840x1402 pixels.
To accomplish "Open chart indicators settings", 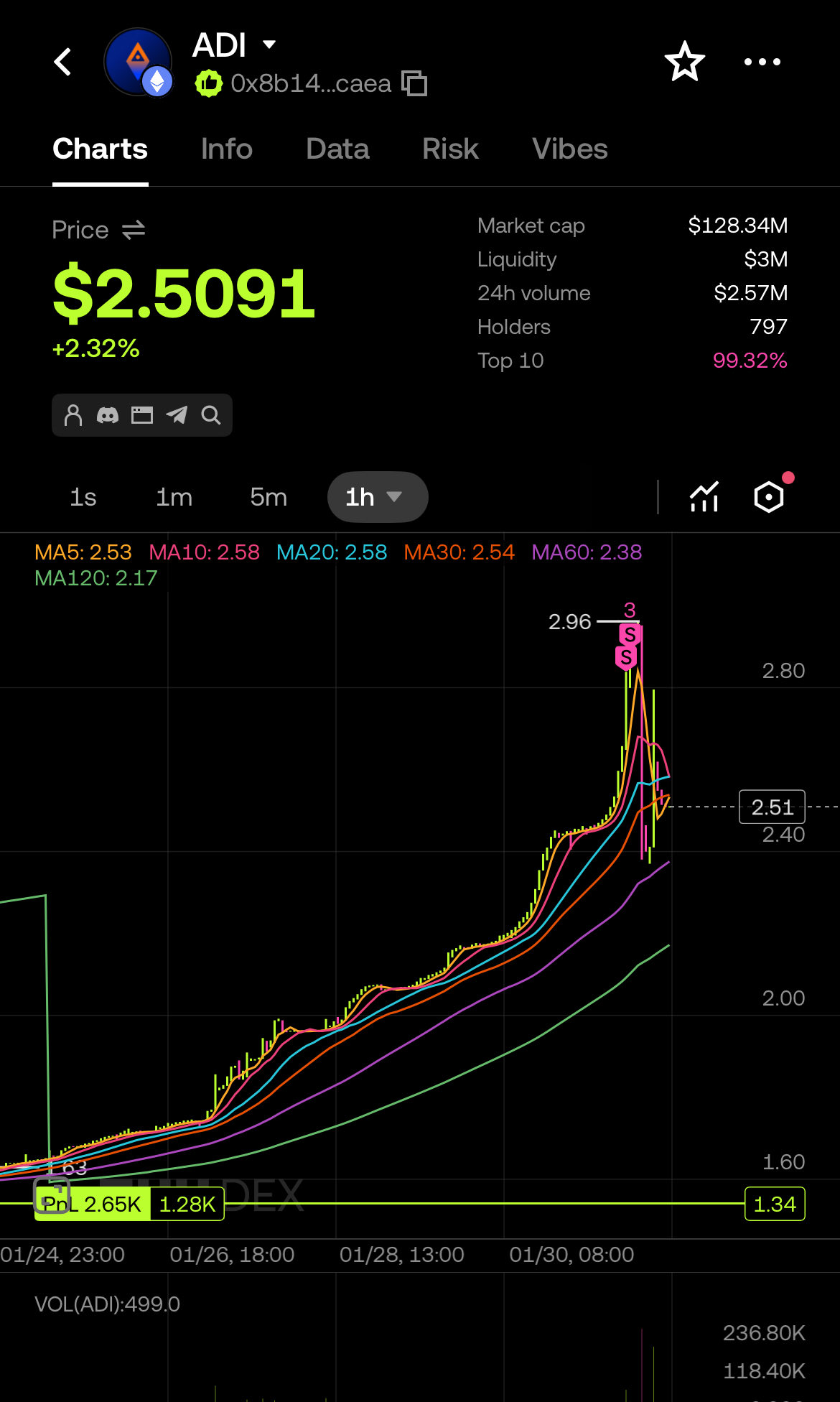I will (704, 497).
